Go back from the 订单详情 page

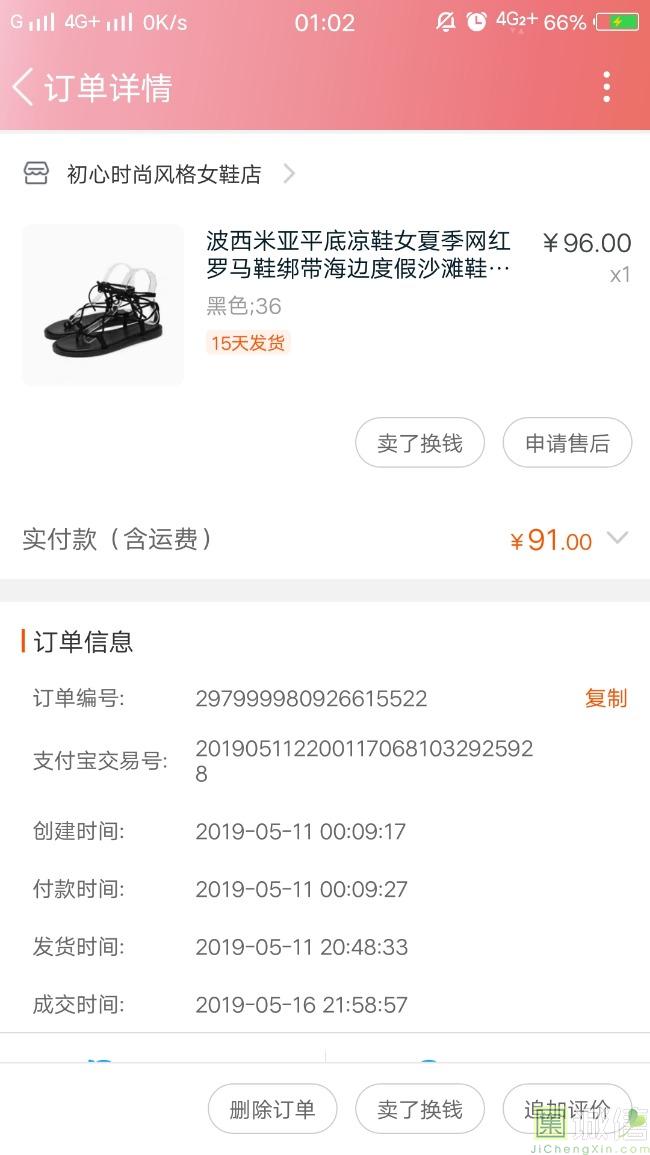pos(23,87)
